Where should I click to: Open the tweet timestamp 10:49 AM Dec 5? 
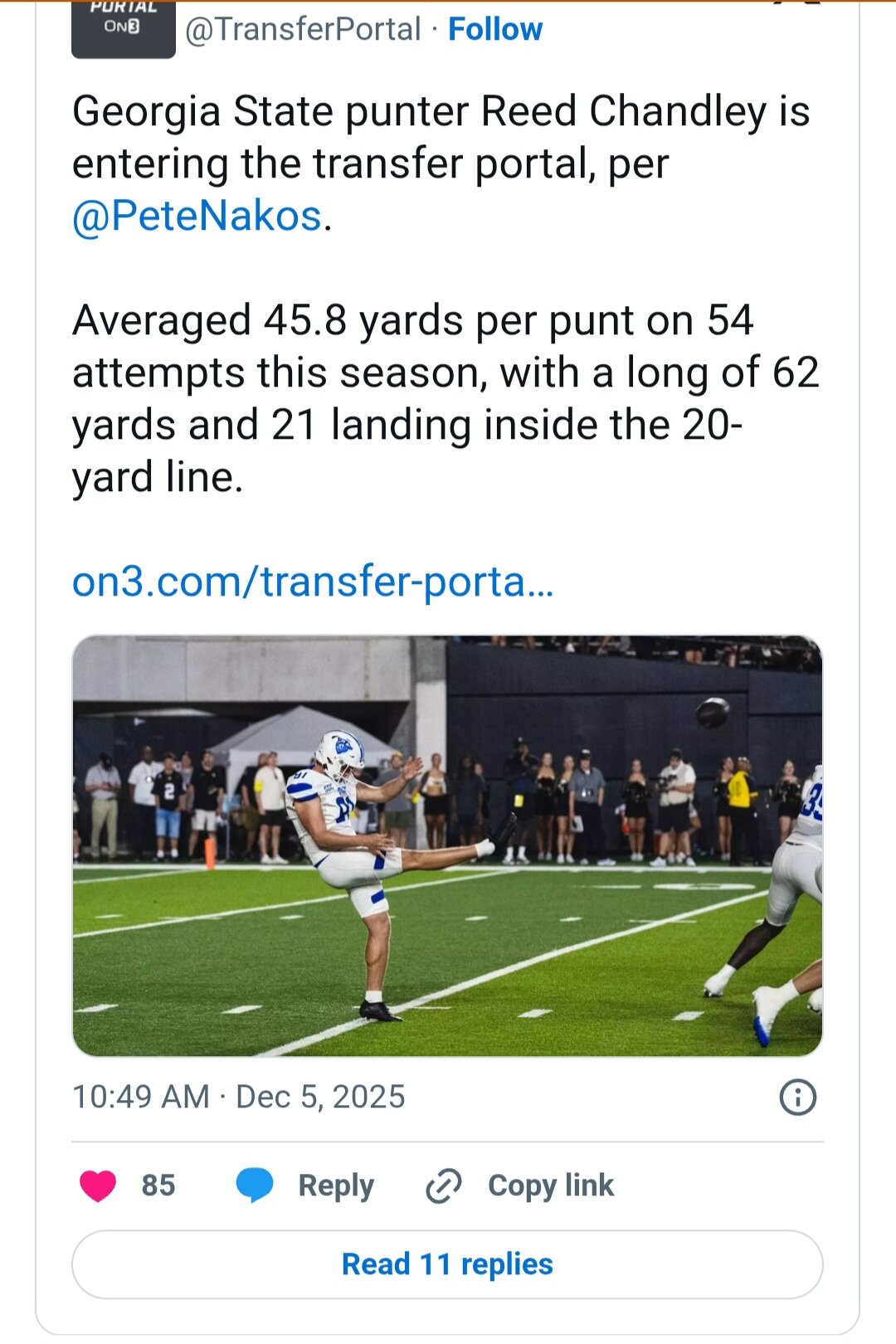(239, 1097)
